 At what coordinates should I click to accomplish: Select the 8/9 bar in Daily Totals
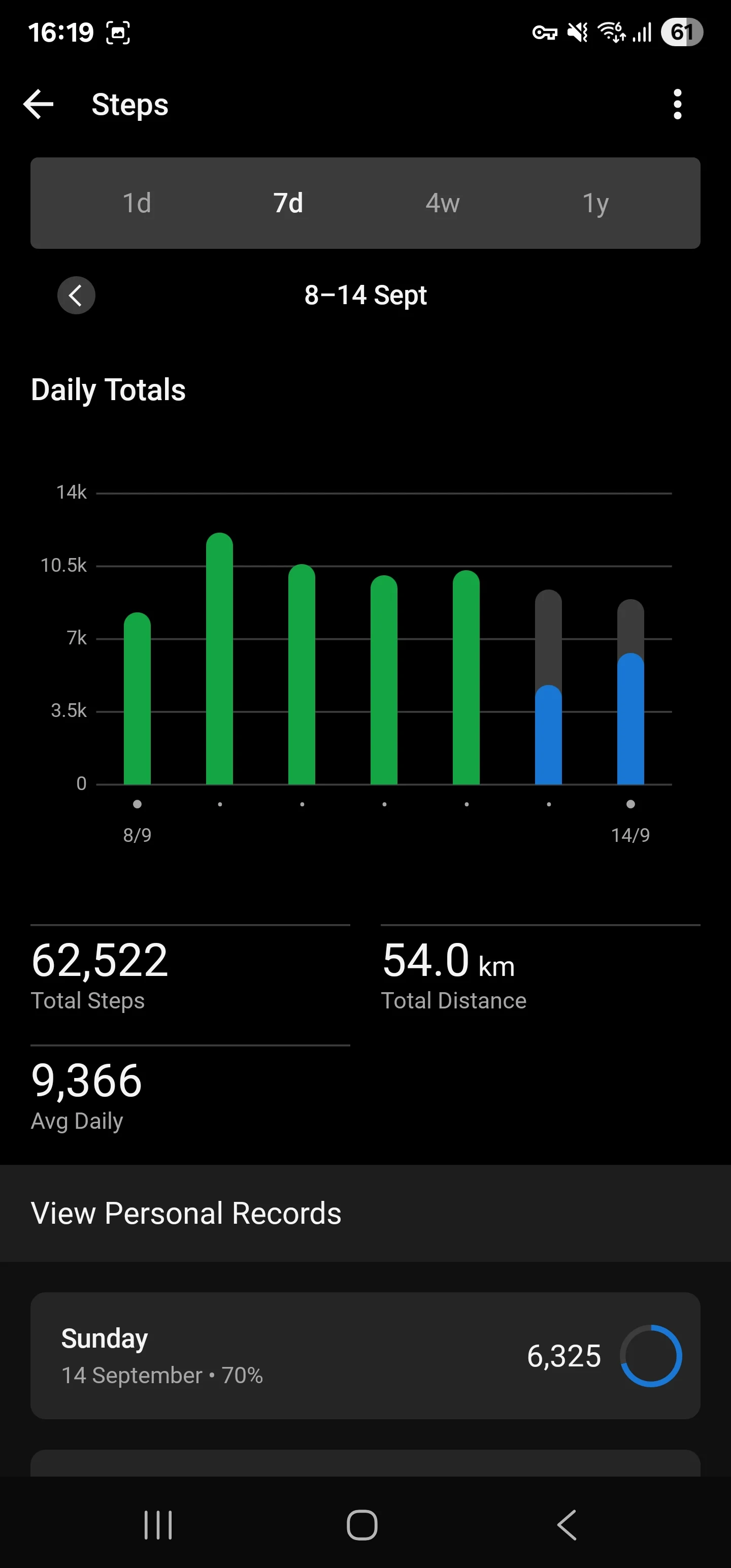pyautogui.click(x=137, y=699)
